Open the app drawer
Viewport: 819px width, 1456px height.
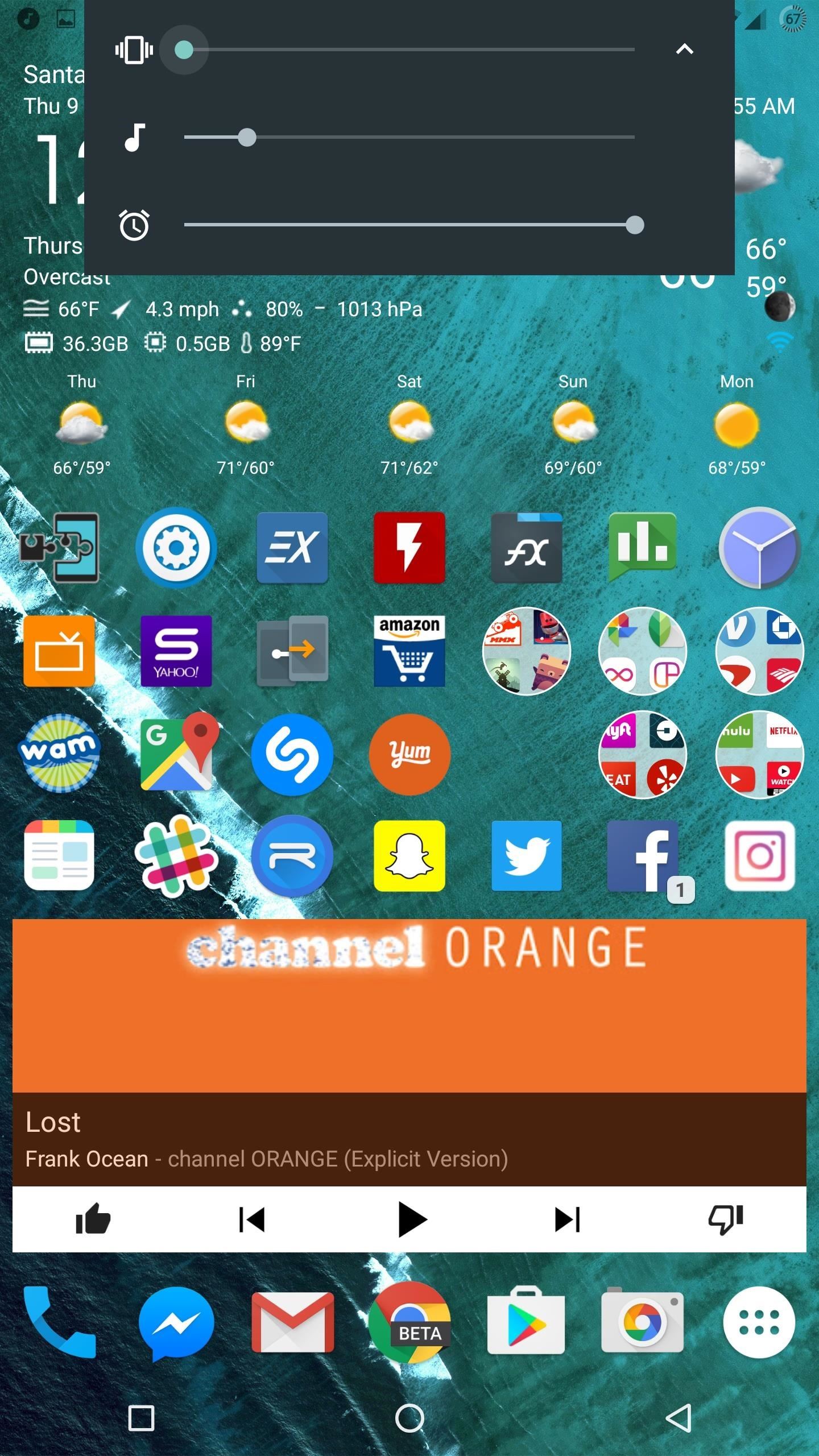tap(759, 1322)
